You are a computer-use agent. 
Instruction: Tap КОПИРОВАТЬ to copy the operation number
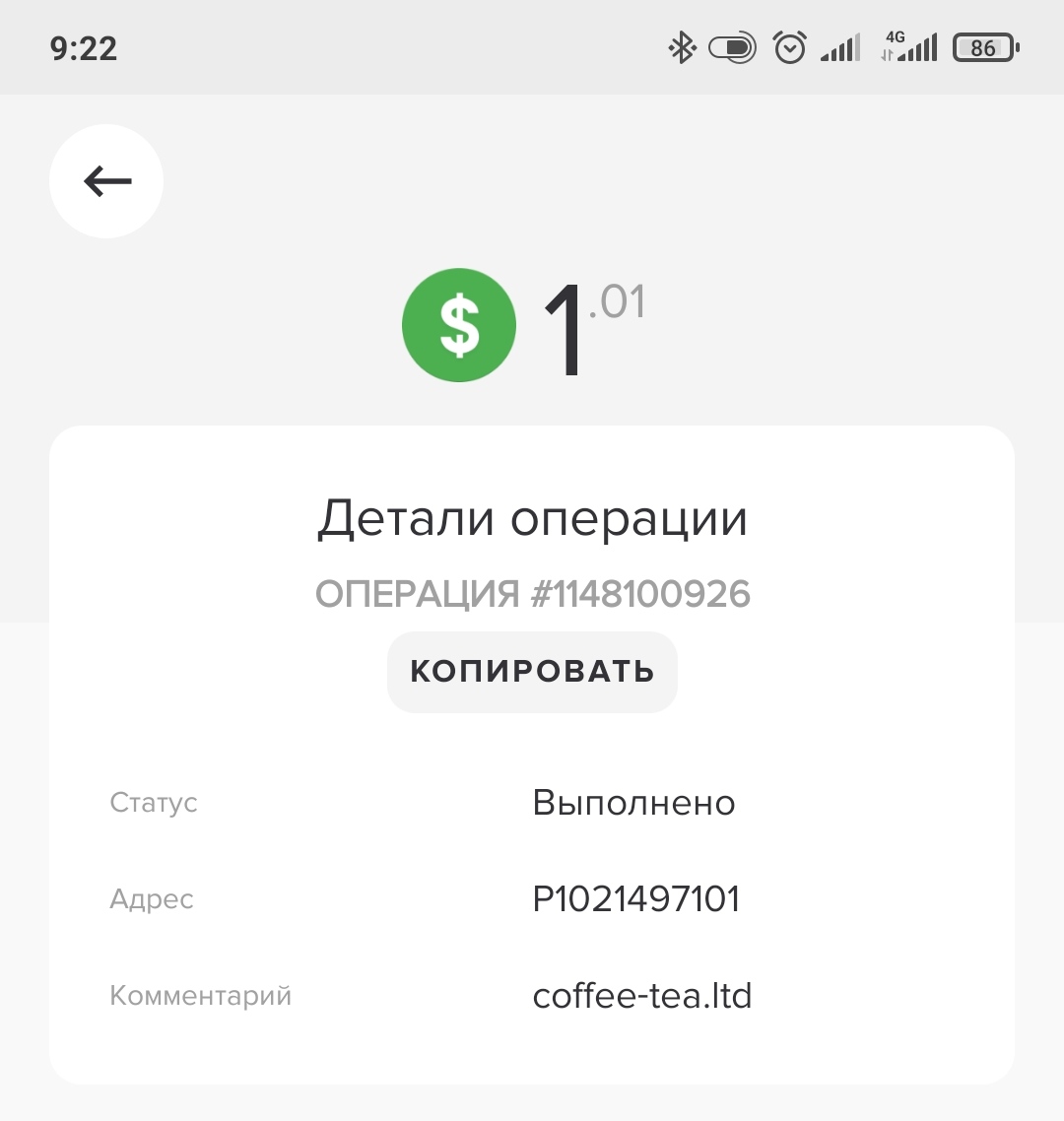click(x=532, y=672)
